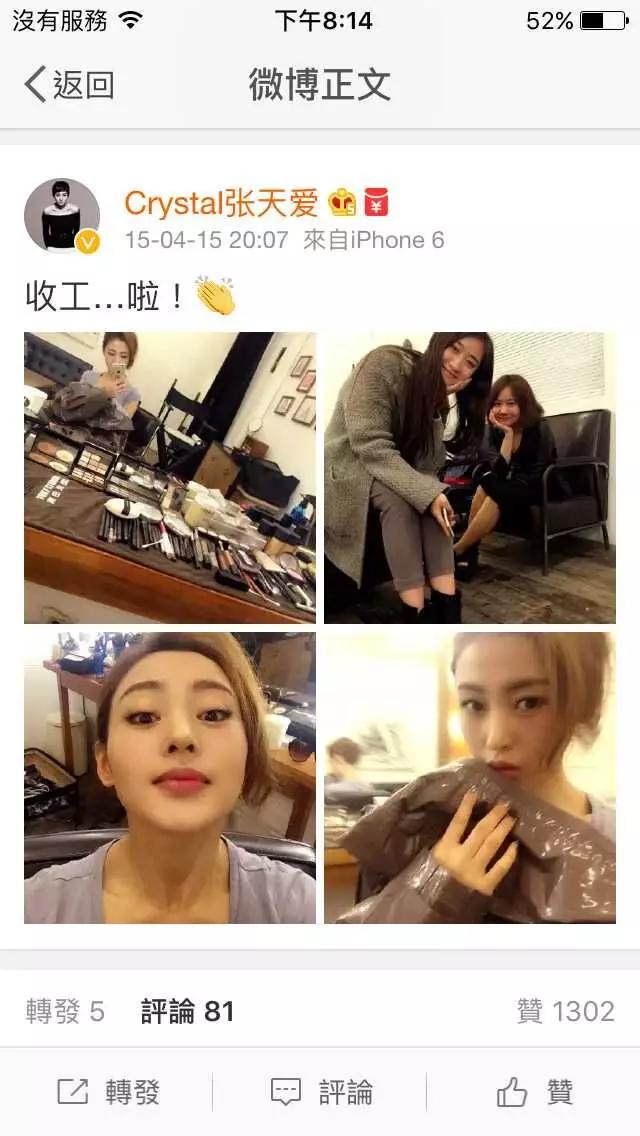Open Crystal张天爱's profile avatar

(62, 216)
